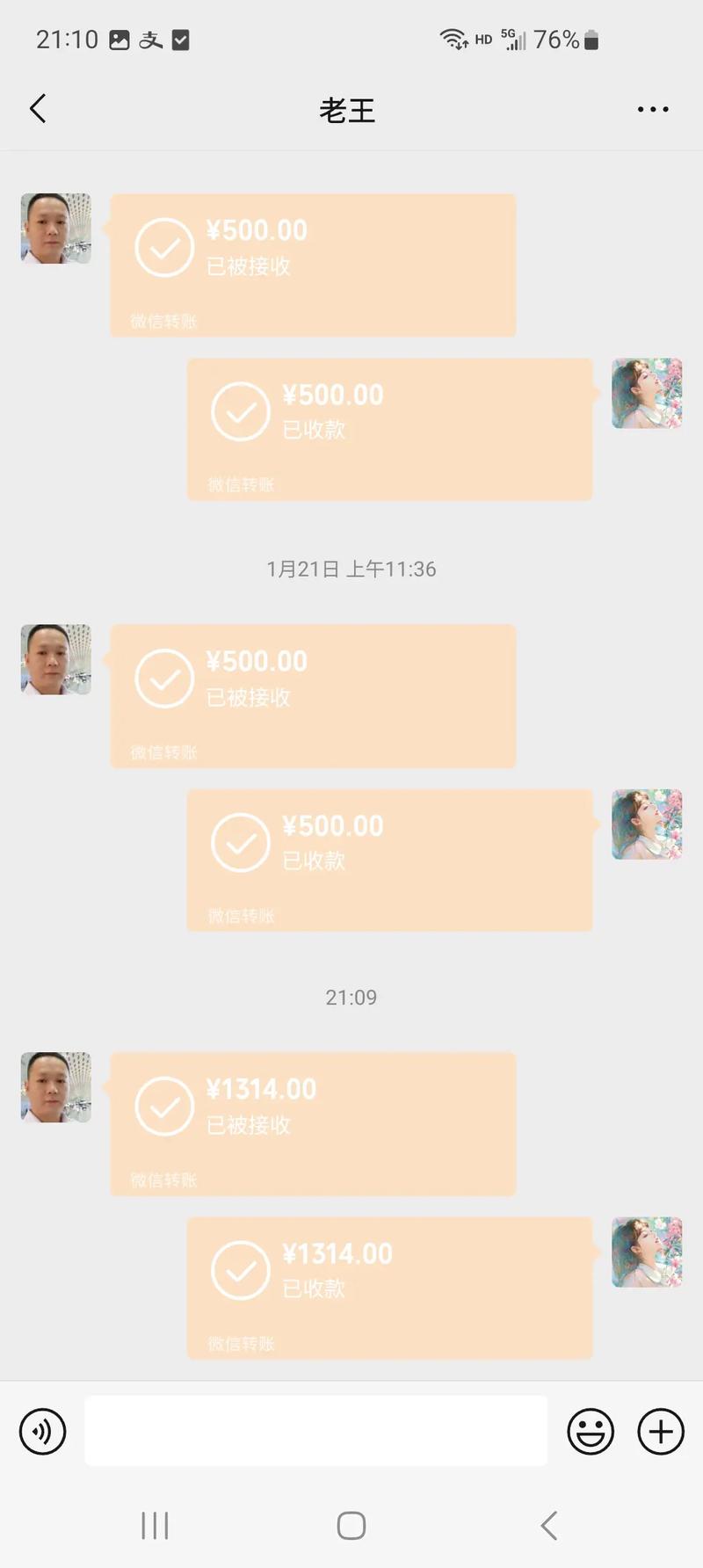This screenshot has width=703, height=1568.
Task: Tap 老王's profile avatar
Action: tap(54, 229)
